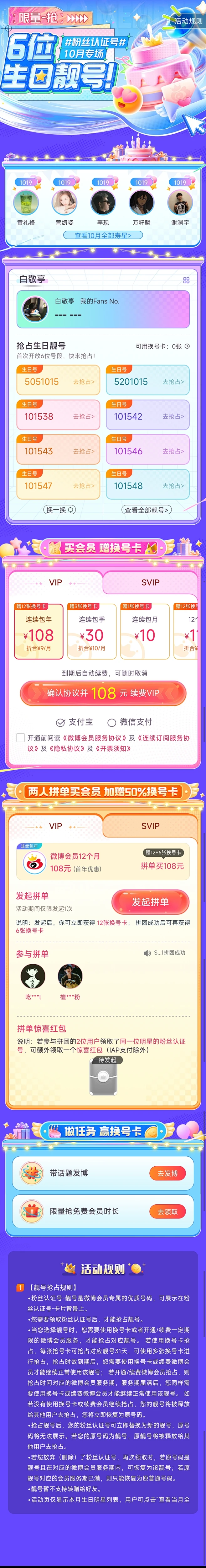Grab birthday number 5051015

point(58,382)
